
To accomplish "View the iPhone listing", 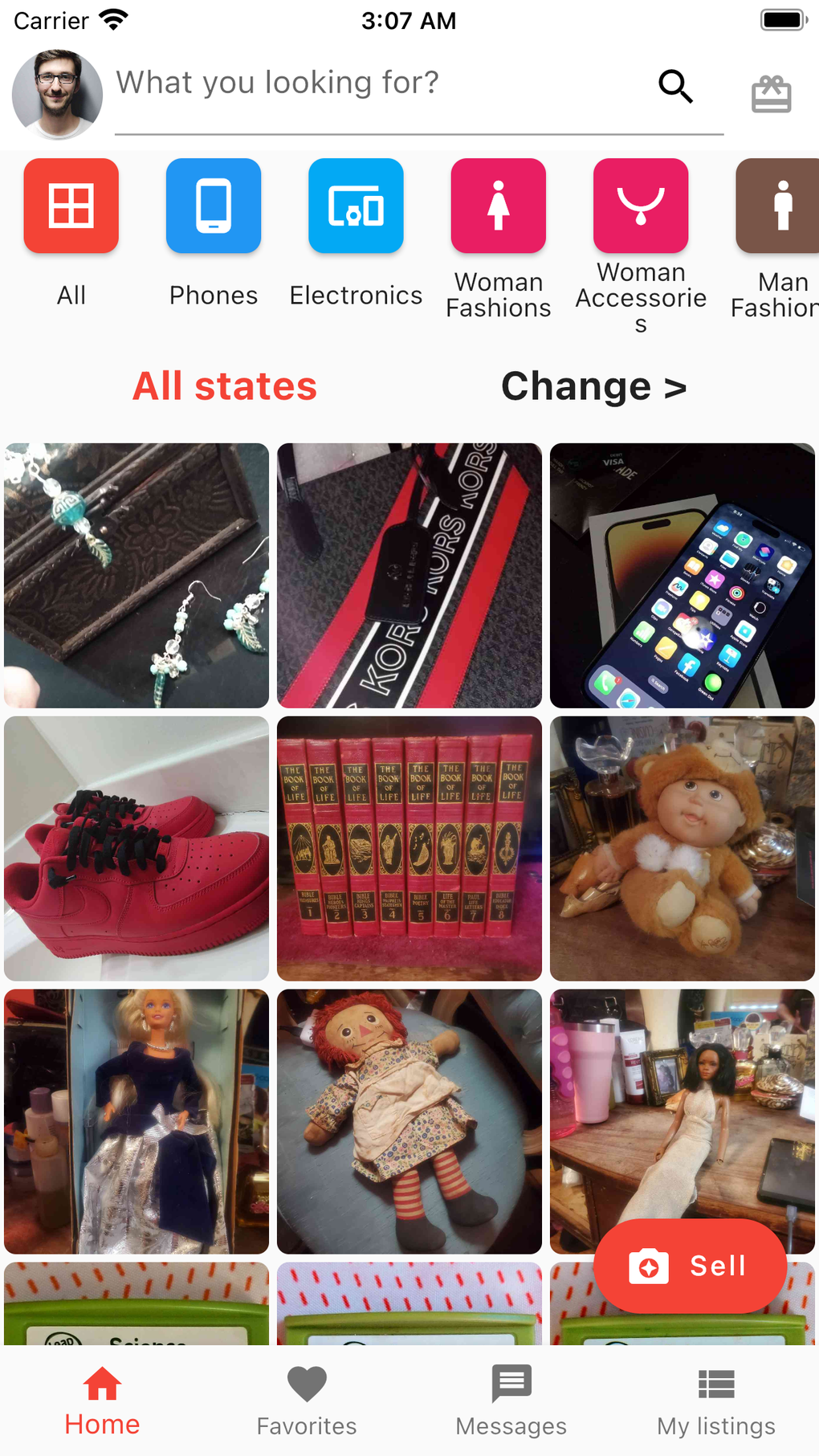I will tap(682, 575).
